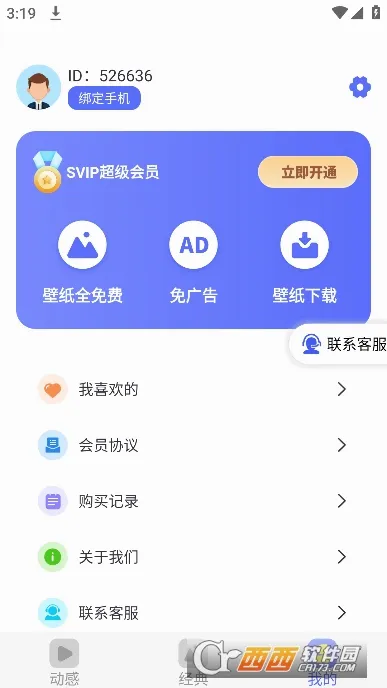Tap 立即开通 to activate SVIP
The width and height of the screenshot is (387, 688).
tap(308, 172)
